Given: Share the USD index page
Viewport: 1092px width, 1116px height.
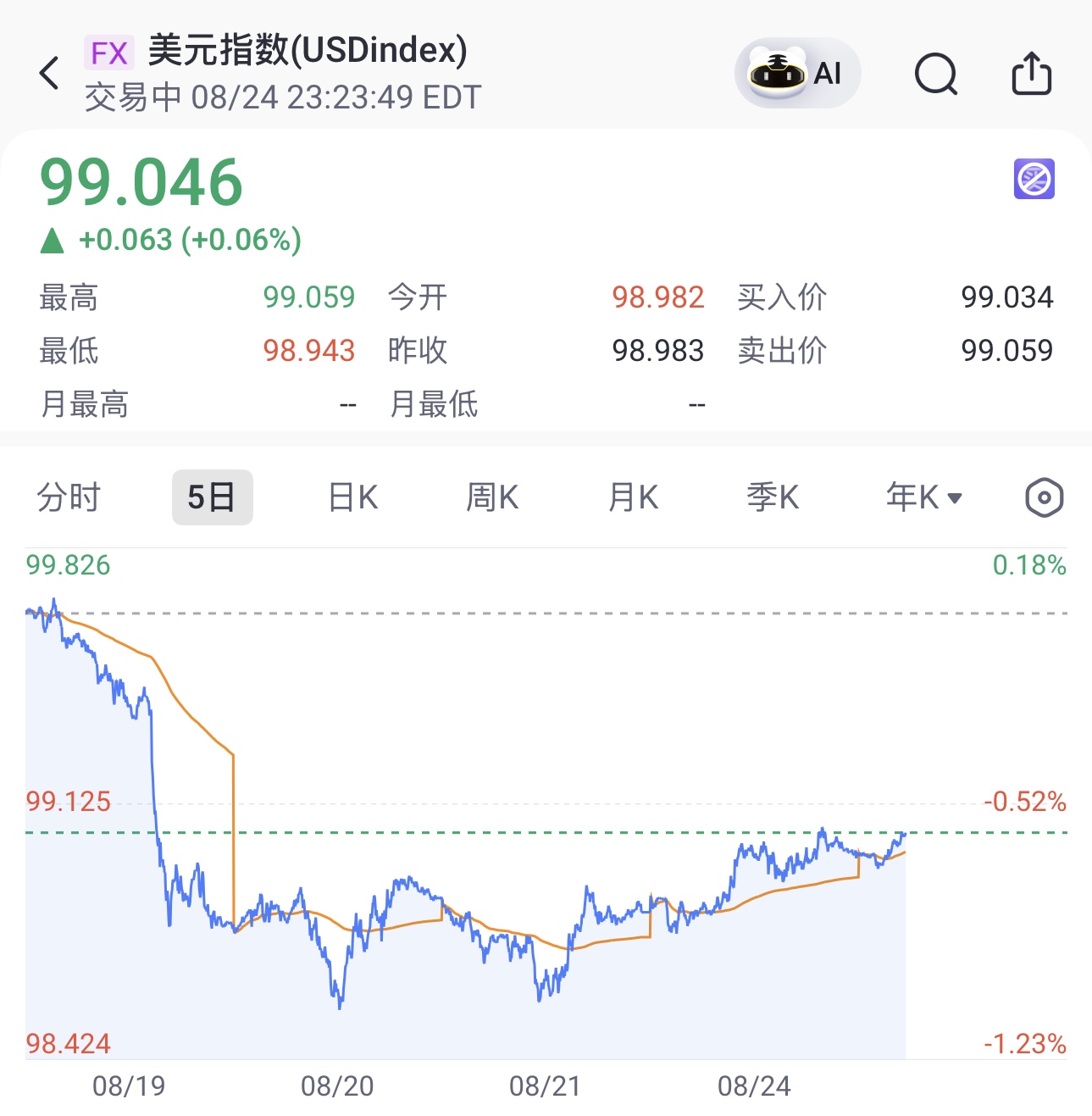Looking at the screenshot, I should [x=1032, y=73].
